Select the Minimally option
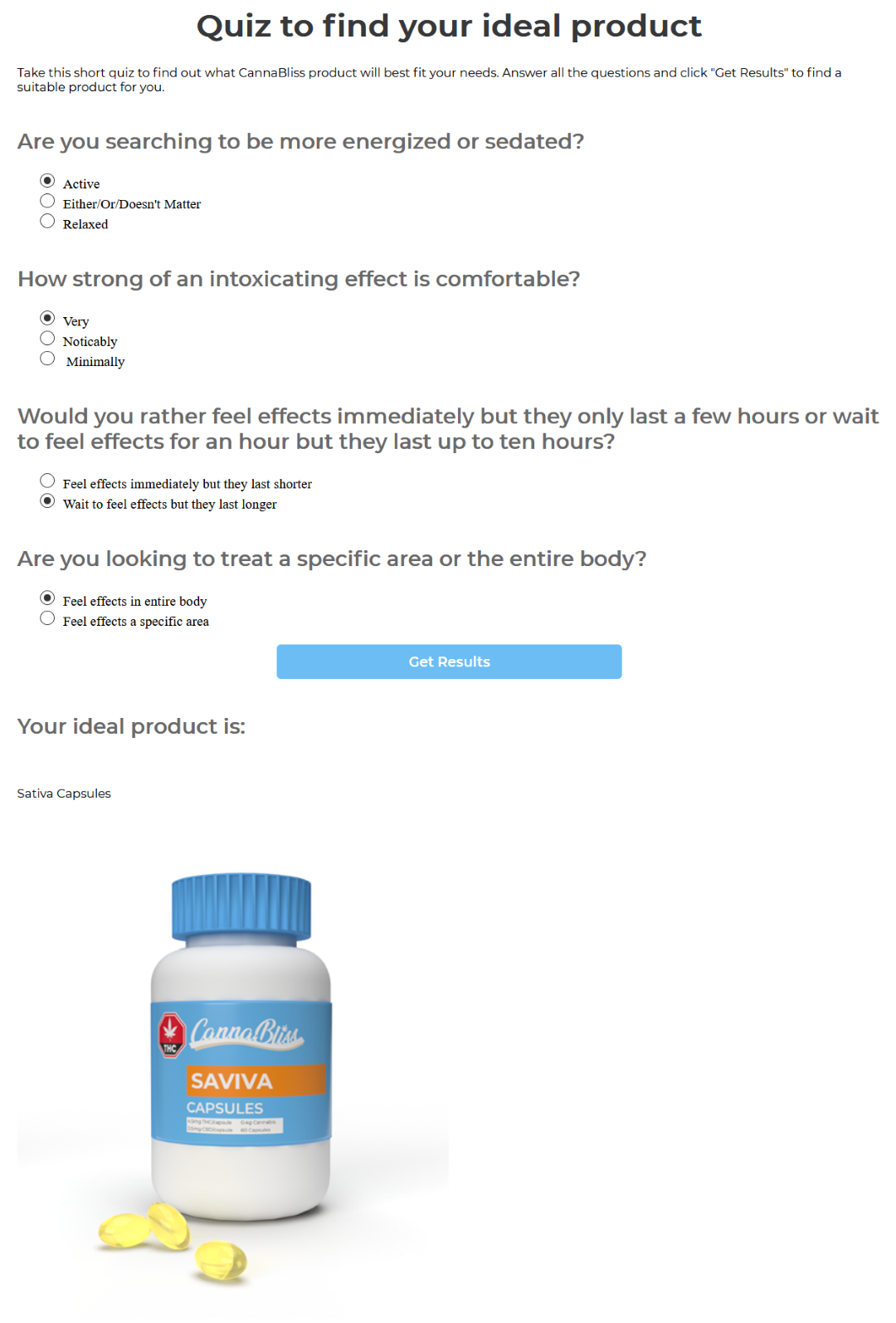Image resolution: width=896 pixels, height=1323 pixels. coord(47,357)
